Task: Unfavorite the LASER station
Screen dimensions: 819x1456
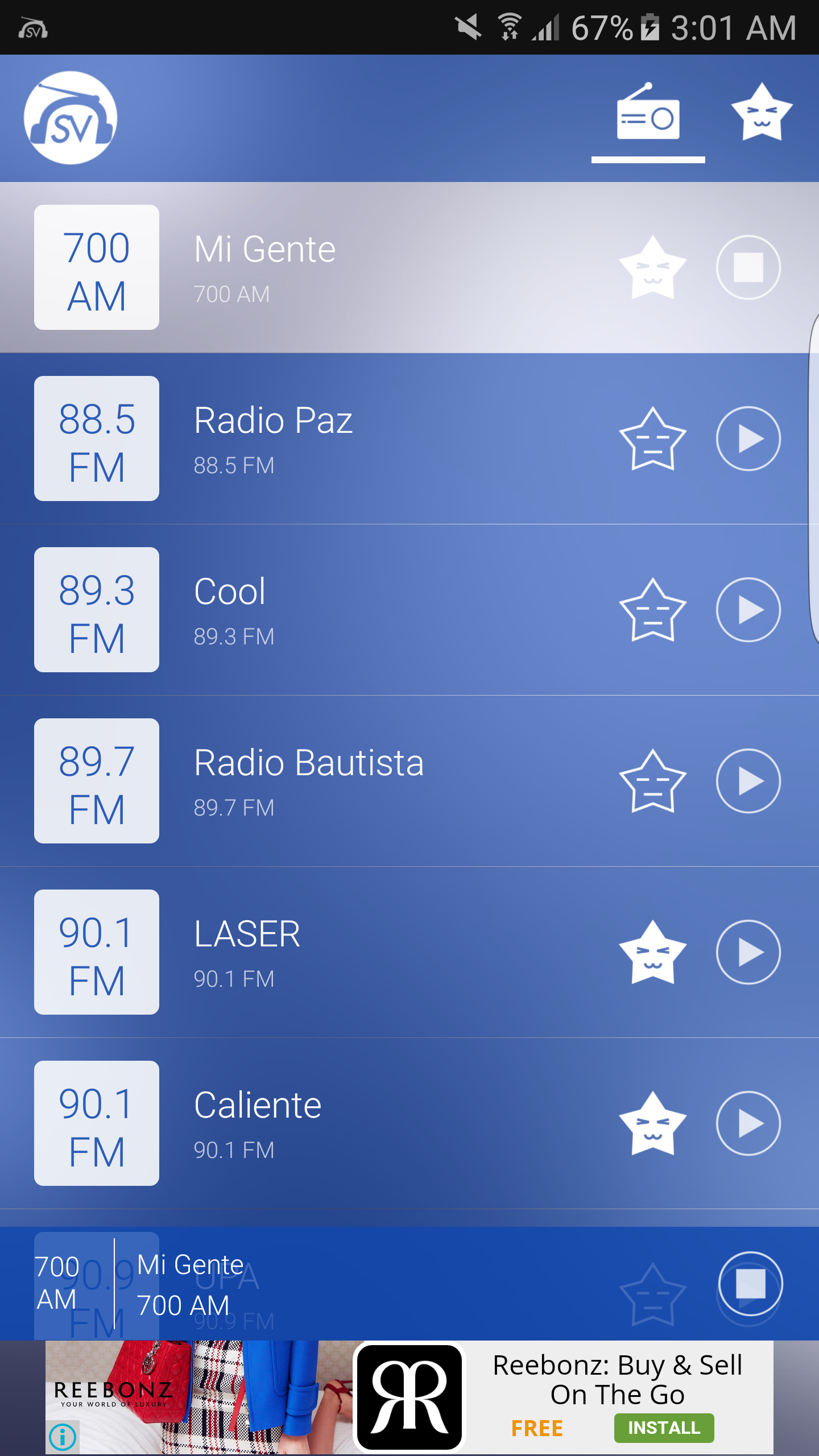Action: click(652, 952)
